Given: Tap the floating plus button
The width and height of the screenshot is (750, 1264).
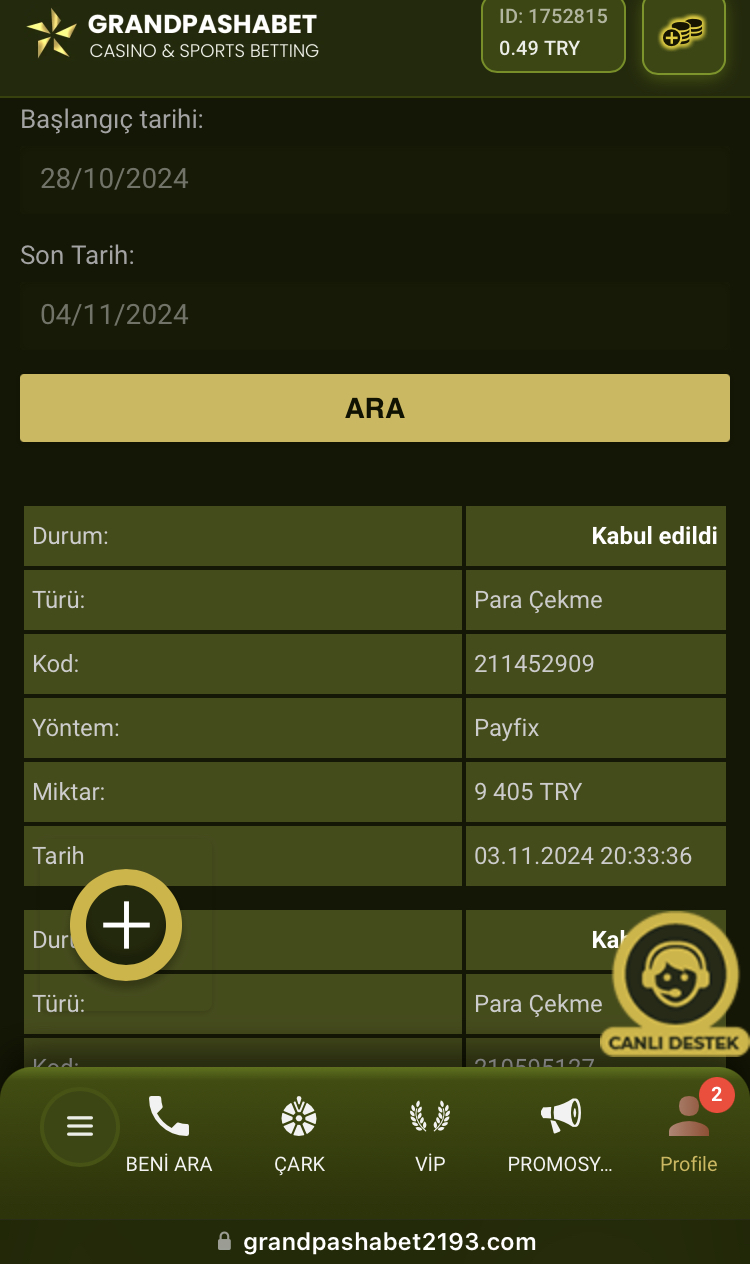Looking at the screenshot, I should [126, 925].
